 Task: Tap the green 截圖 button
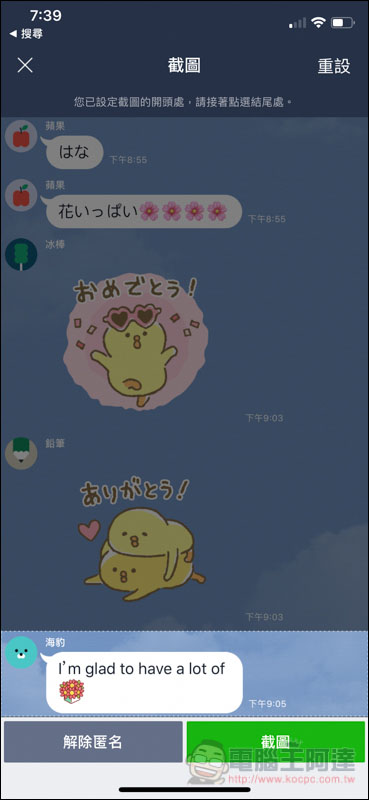276,741
